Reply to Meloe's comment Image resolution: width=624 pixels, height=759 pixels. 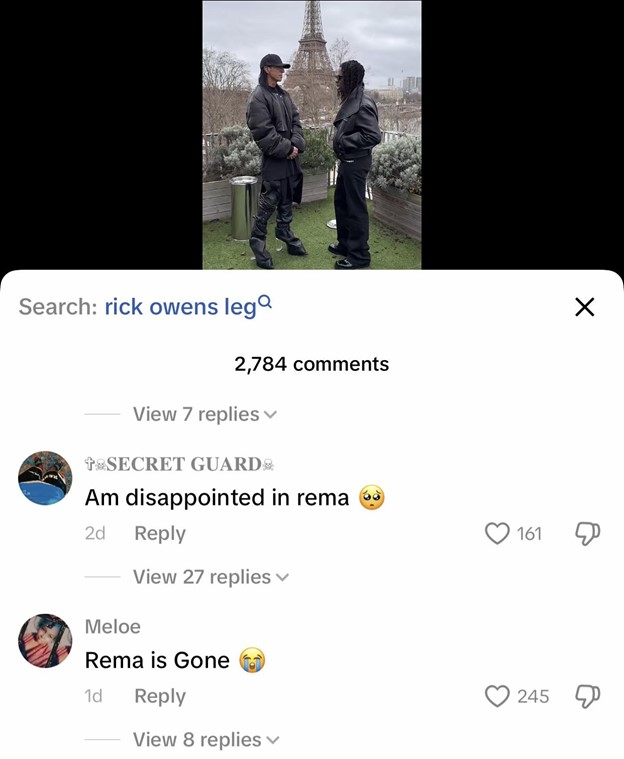coord(160,696)
